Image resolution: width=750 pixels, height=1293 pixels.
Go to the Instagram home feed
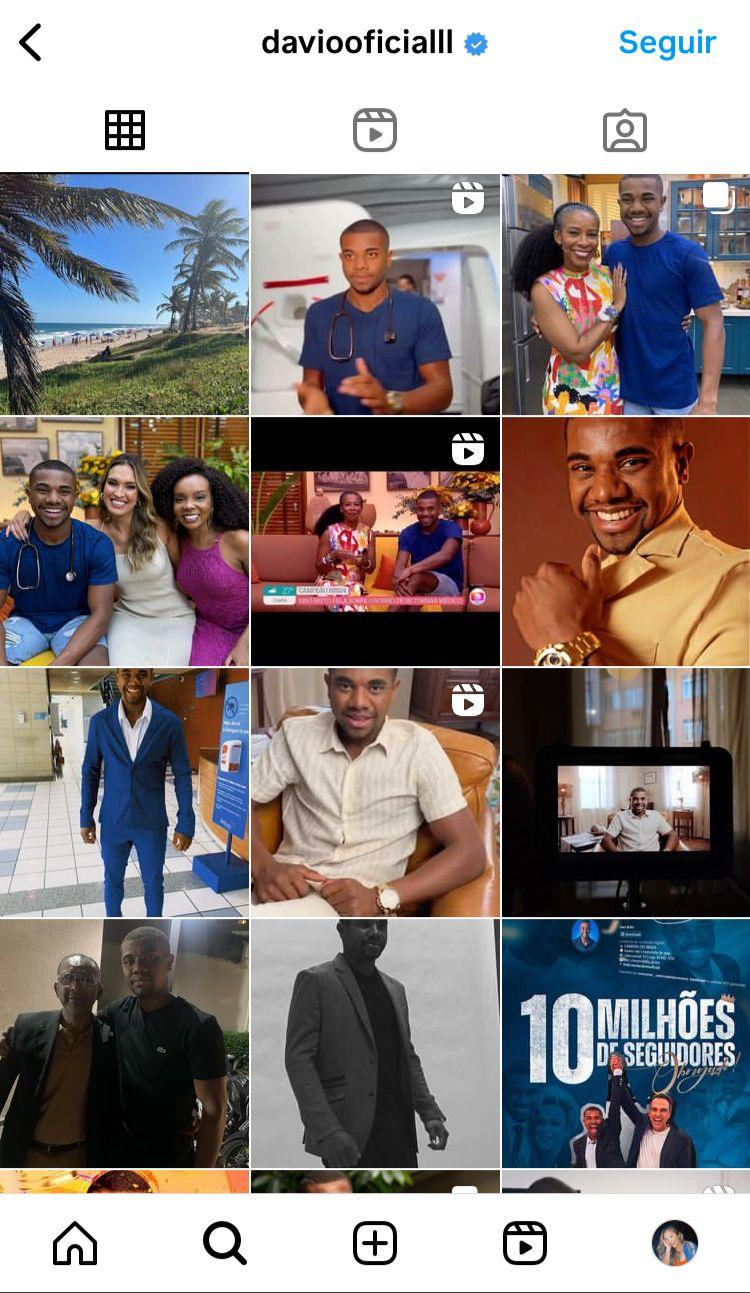(x=75, y=1243)
